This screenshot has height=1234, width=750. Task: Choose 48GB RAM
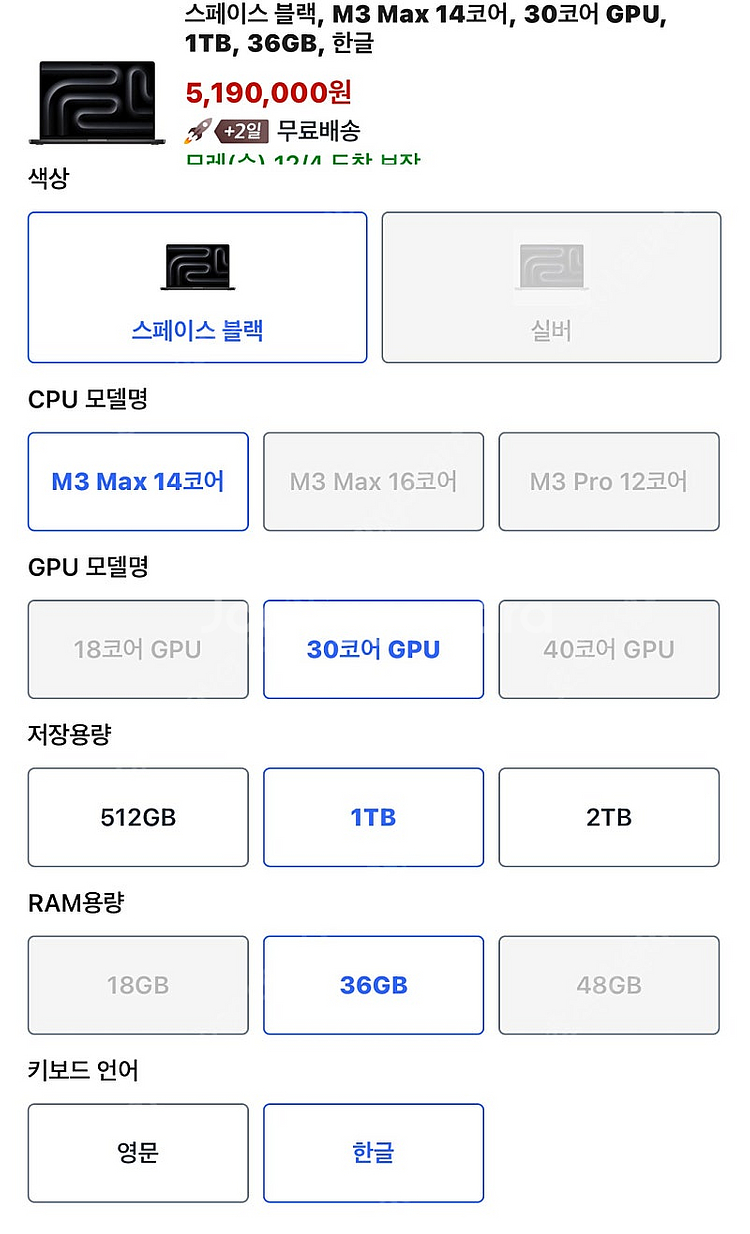(609, 985)
